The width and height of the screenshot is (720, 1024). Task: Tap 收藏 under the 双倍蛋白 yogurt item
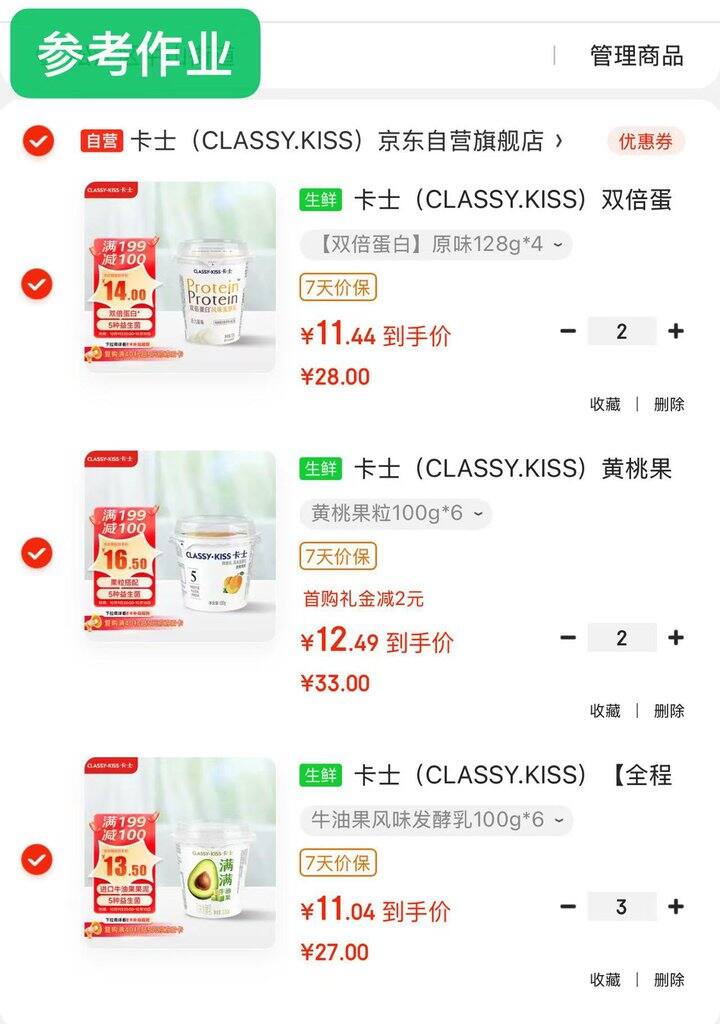pyautogui.click(x=605, y=404)
